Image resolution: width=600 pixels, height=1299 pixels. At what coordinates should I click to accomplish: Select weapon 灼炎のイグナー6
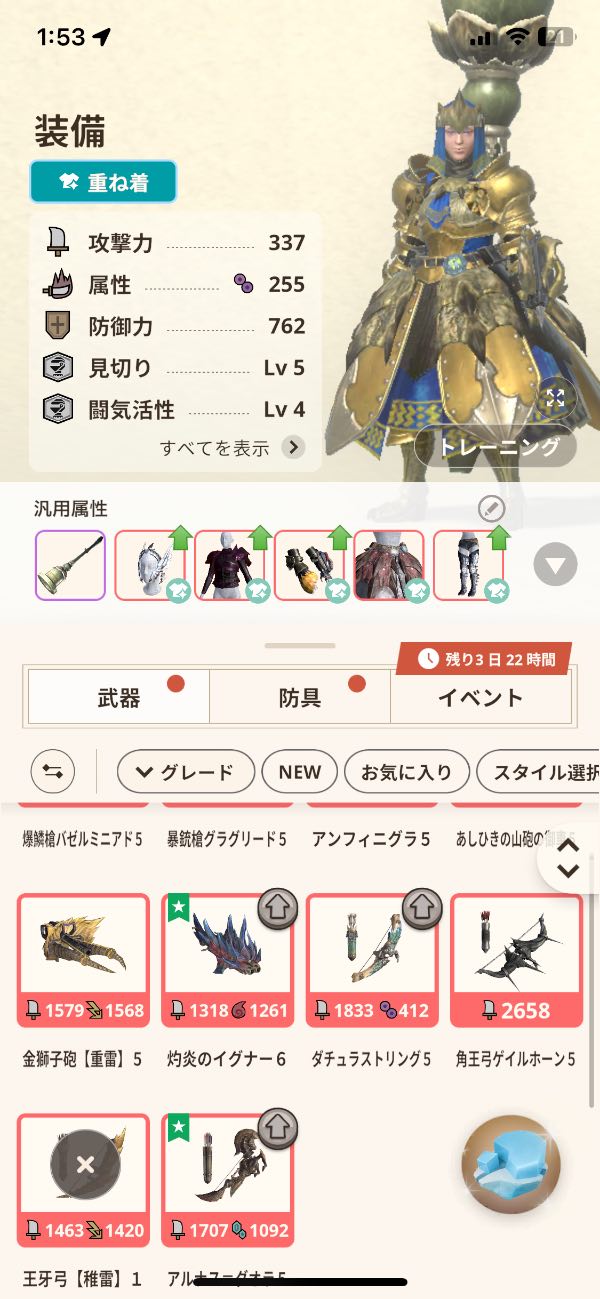tap(227, 960)
